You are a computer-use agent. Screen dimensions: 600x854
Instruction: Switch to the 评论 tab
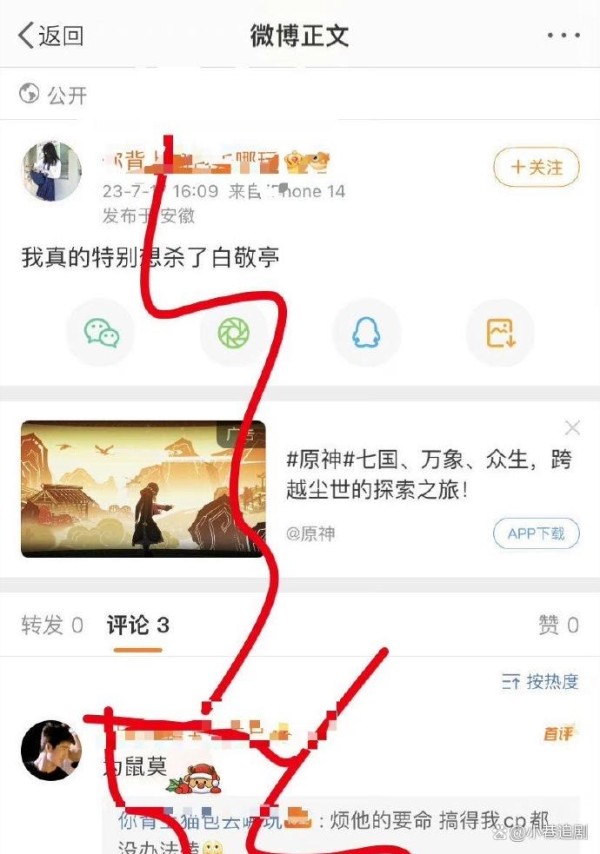tap(138, 626)
